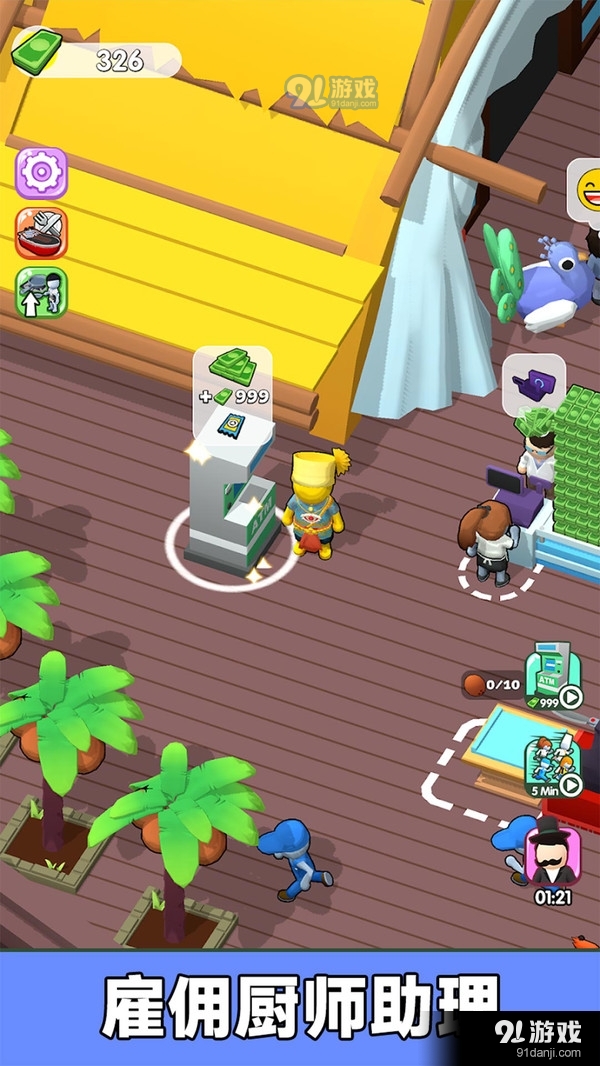Open the food menu button with fork and knife
600x1066 pixels.
pos(41,232)
